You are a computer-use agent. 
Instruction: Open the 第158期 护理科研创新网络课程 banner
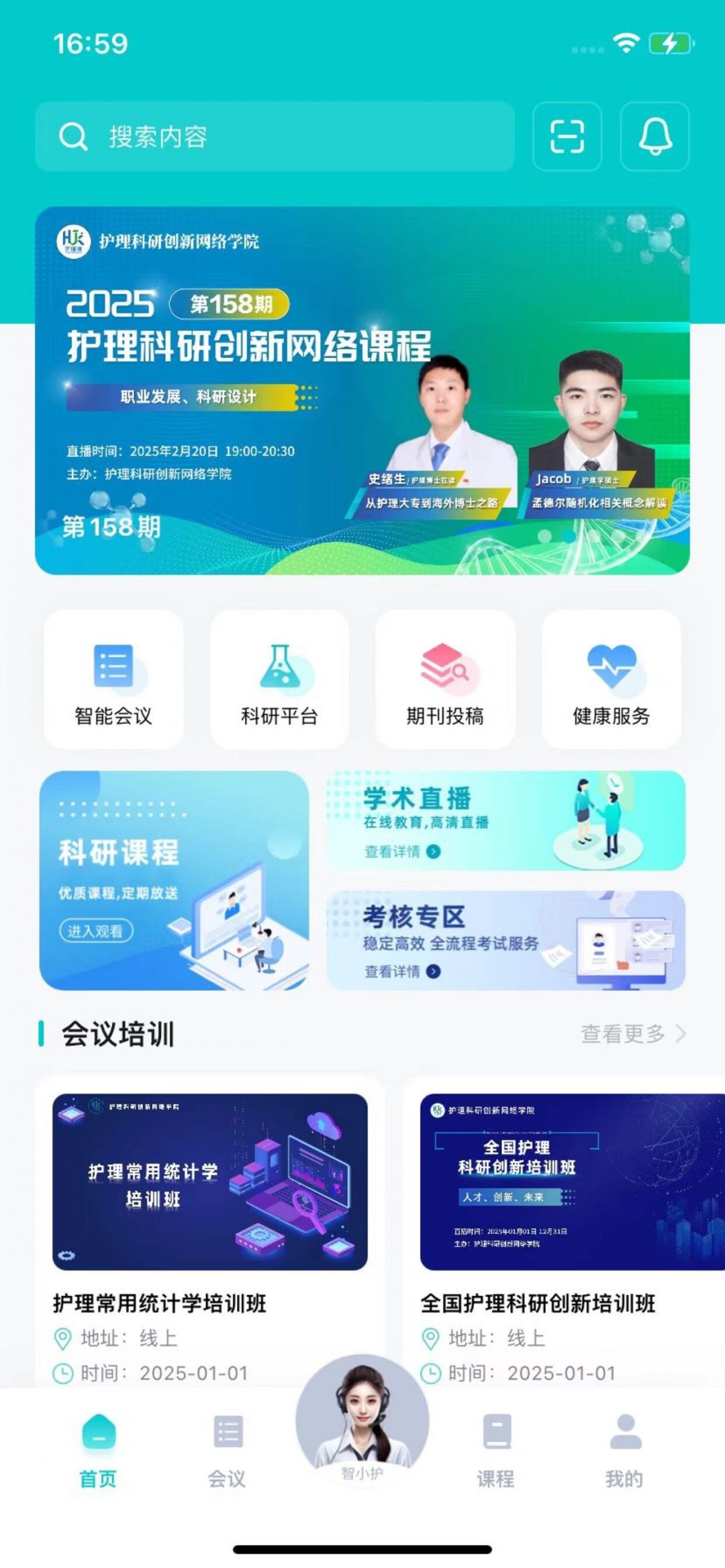pyautogui.click(x=362, y=390)
